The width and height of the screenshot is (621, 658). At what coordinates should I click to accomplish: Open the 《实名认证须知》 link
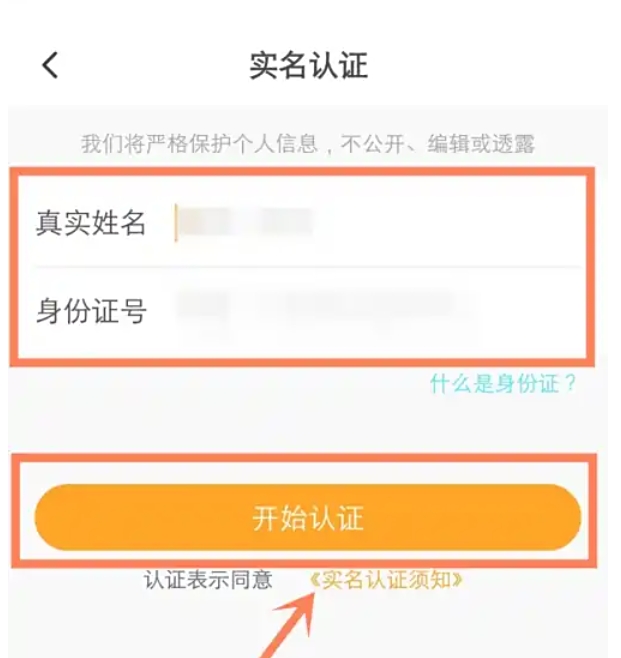[386, 580]
